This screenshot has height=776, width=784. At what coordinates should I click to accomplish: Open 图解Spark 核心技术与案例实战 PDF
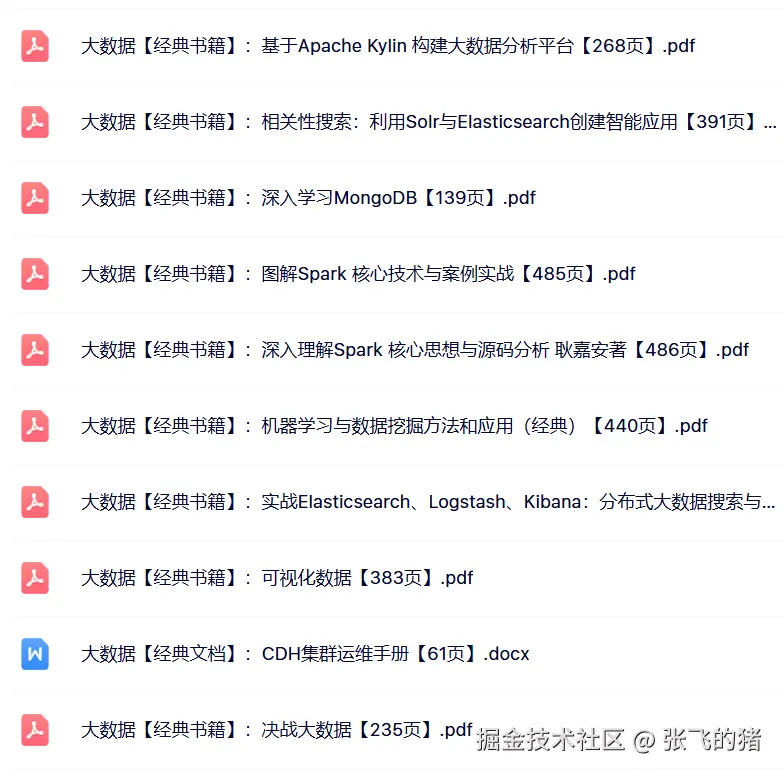[x=358, y=274]
